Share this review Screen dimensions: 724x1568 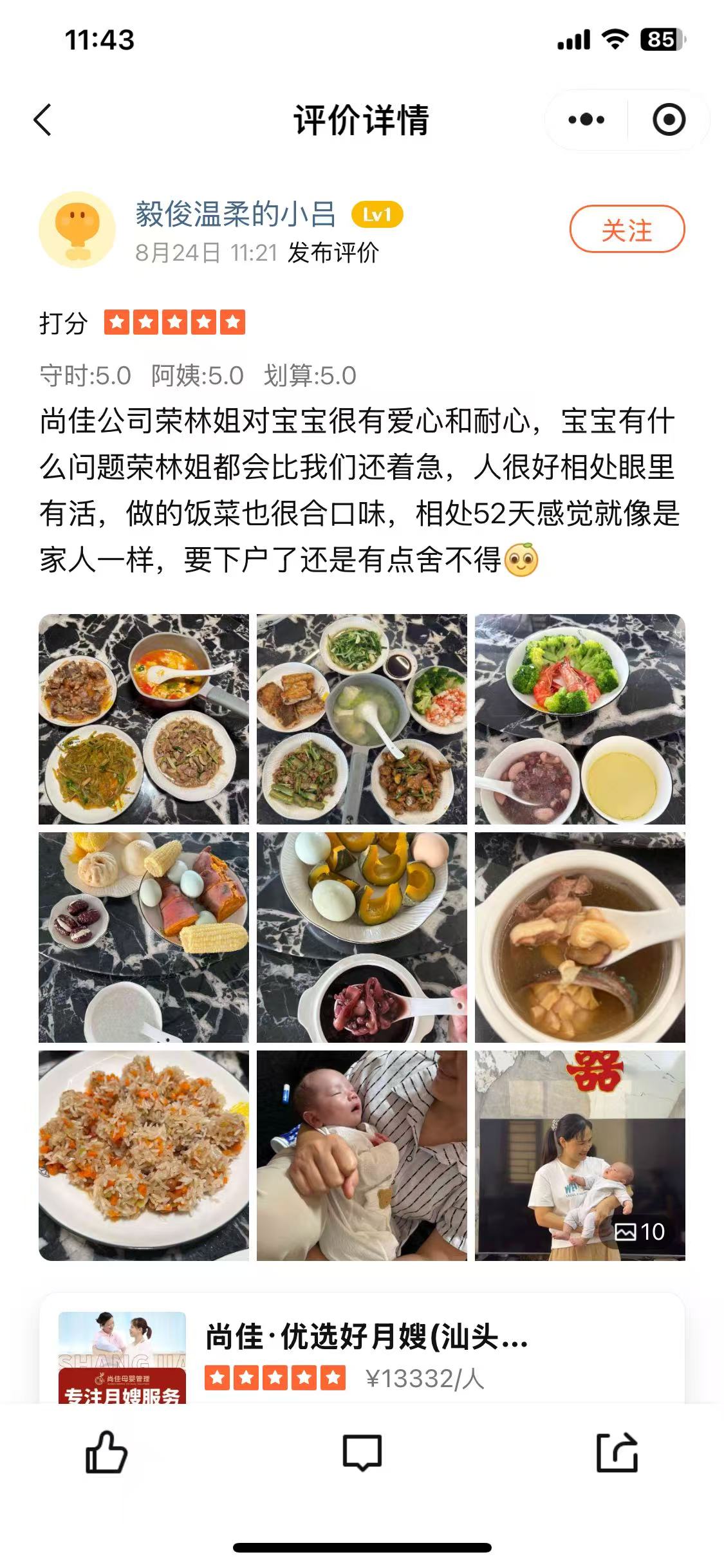[617, 1452]
